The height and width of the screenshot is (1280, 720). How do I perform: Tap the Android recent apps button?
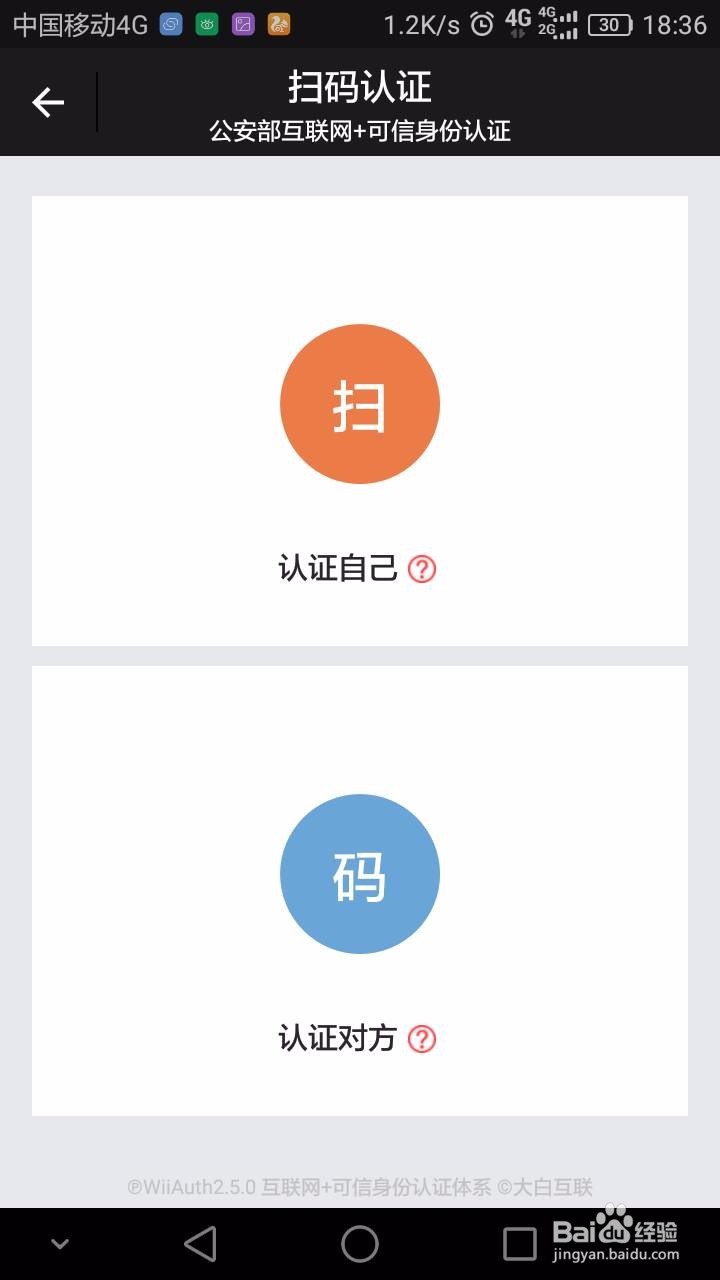(x=516, y=1243)
